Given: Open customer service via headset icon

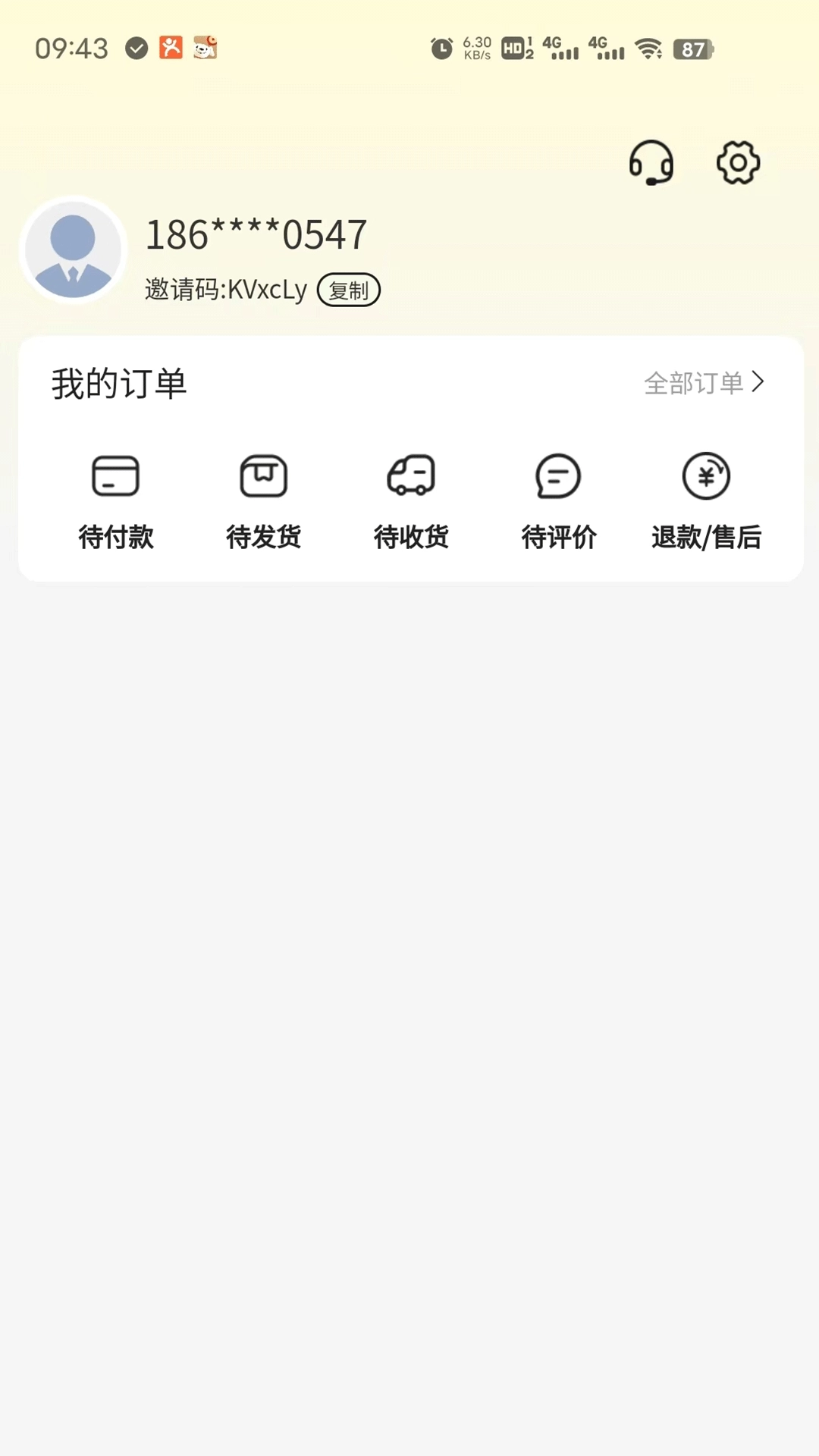Looking at the screenshot, I should 651,162.
